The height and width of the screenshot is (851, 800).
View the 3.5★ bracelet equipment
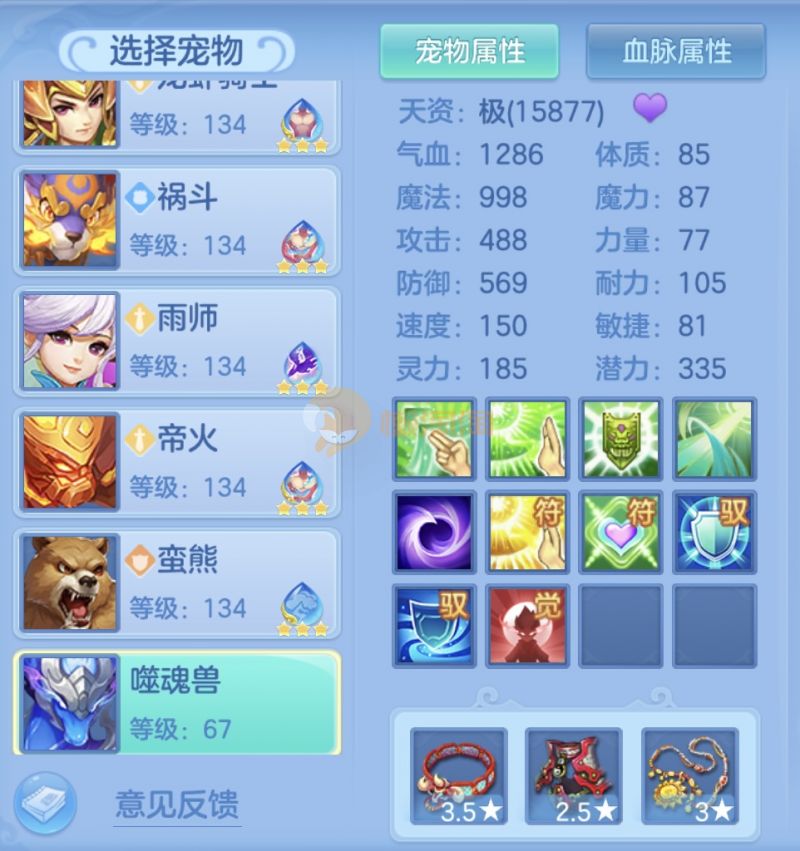coord(459,776)
